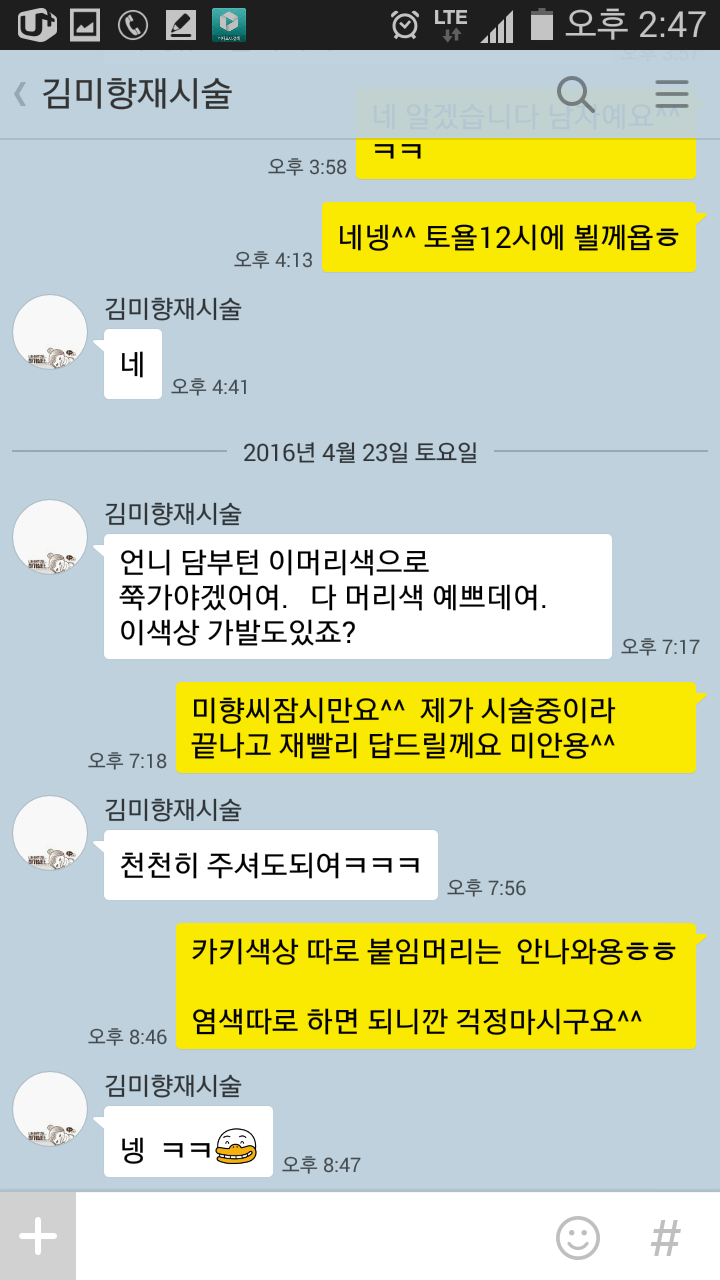
Task: Open profile picture beside 천천히 주셔도되여 message
Action: [50, 833]
